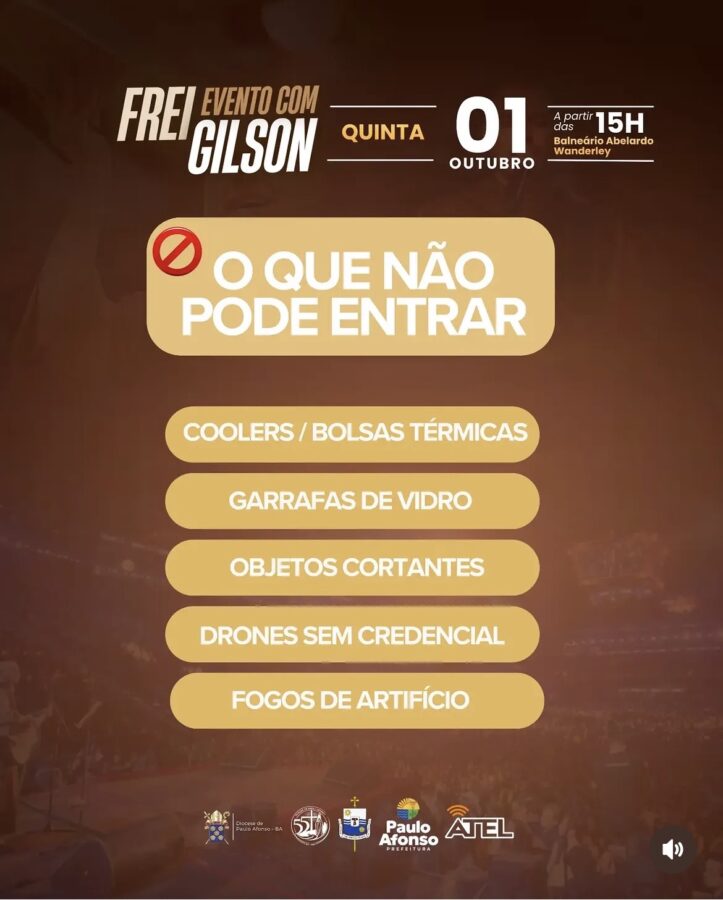
Task: Toggle the video sound speaker icon
Action: point(673,849)
